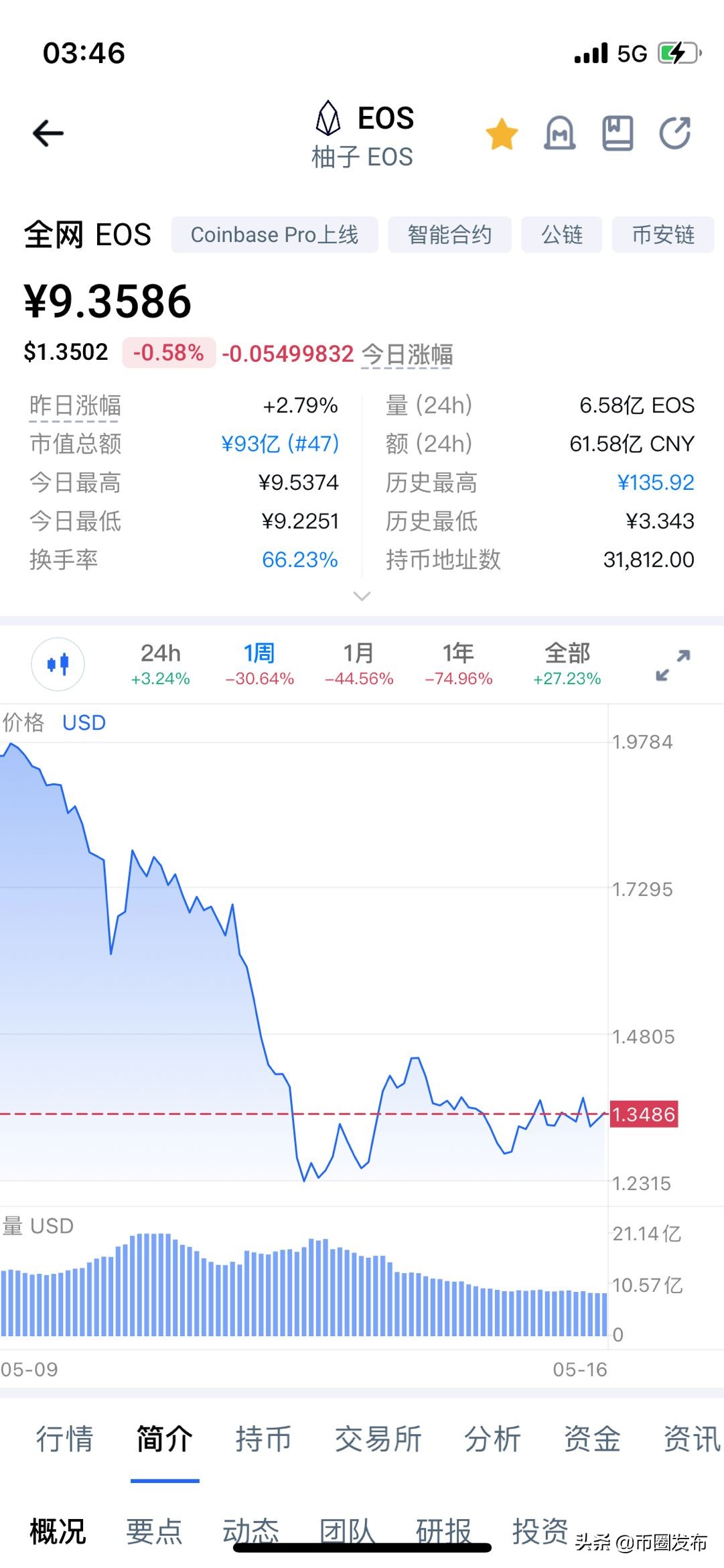Tap the back arrow to leave EOS page
The image size is (724, 1568).
click(x=48, y=133)
